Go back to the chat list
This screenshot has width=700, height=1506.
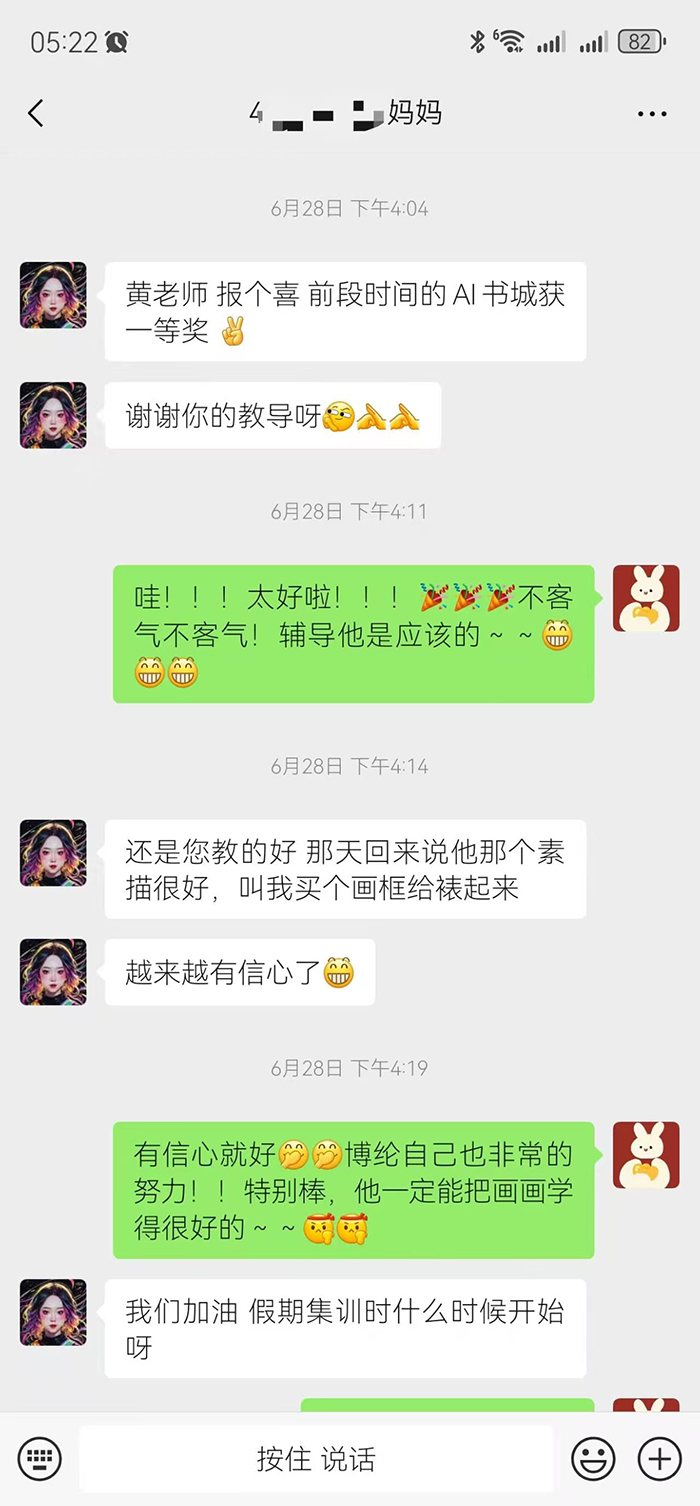tap(36, 113)
